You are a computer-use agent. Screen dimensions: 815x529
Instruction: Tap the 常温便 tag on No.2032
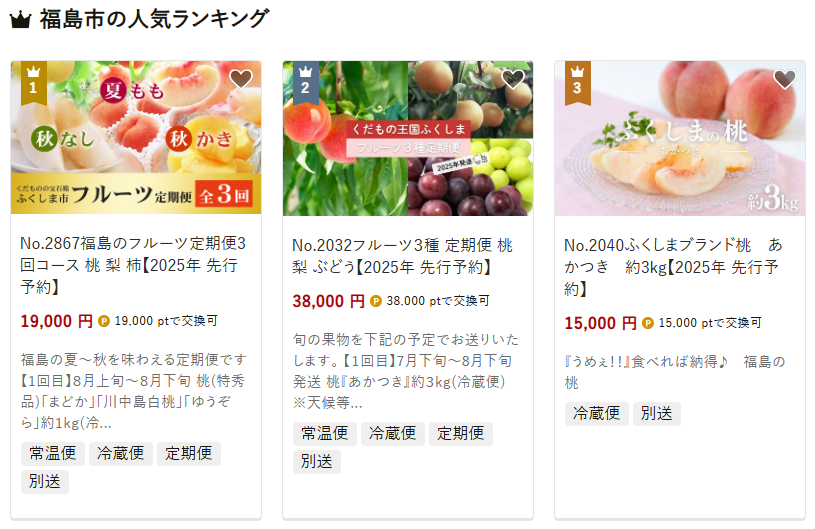(x=324, y=433)
